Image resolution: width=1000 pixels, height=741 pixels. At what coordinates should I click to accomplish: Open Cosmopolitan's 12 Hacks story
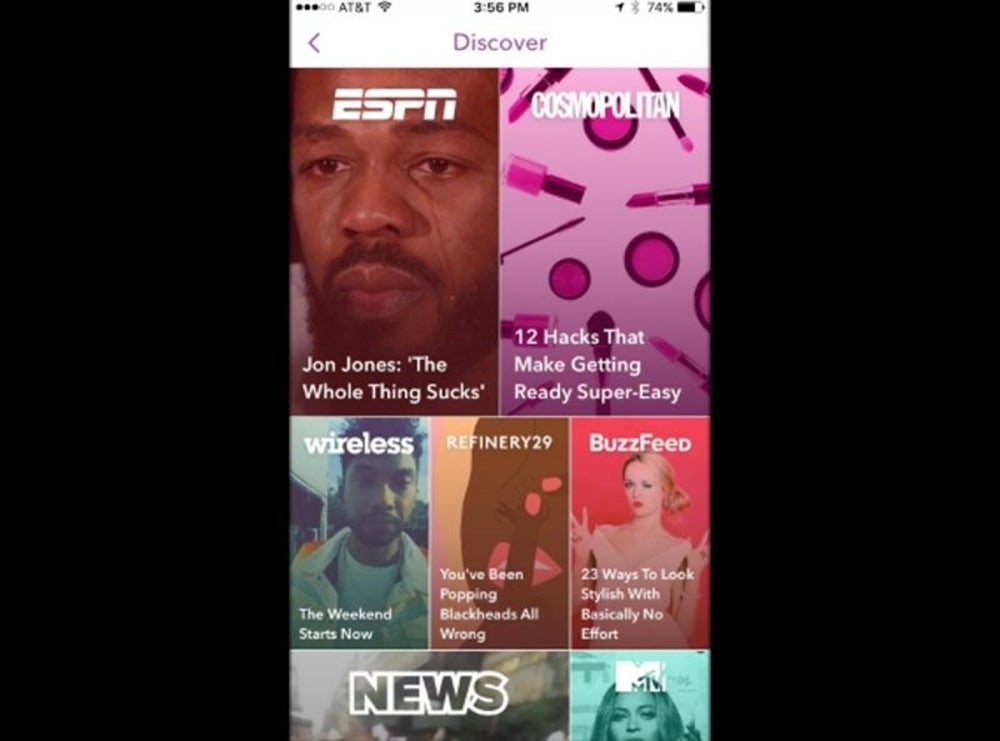pyautogui.click(x=605, y=241)
